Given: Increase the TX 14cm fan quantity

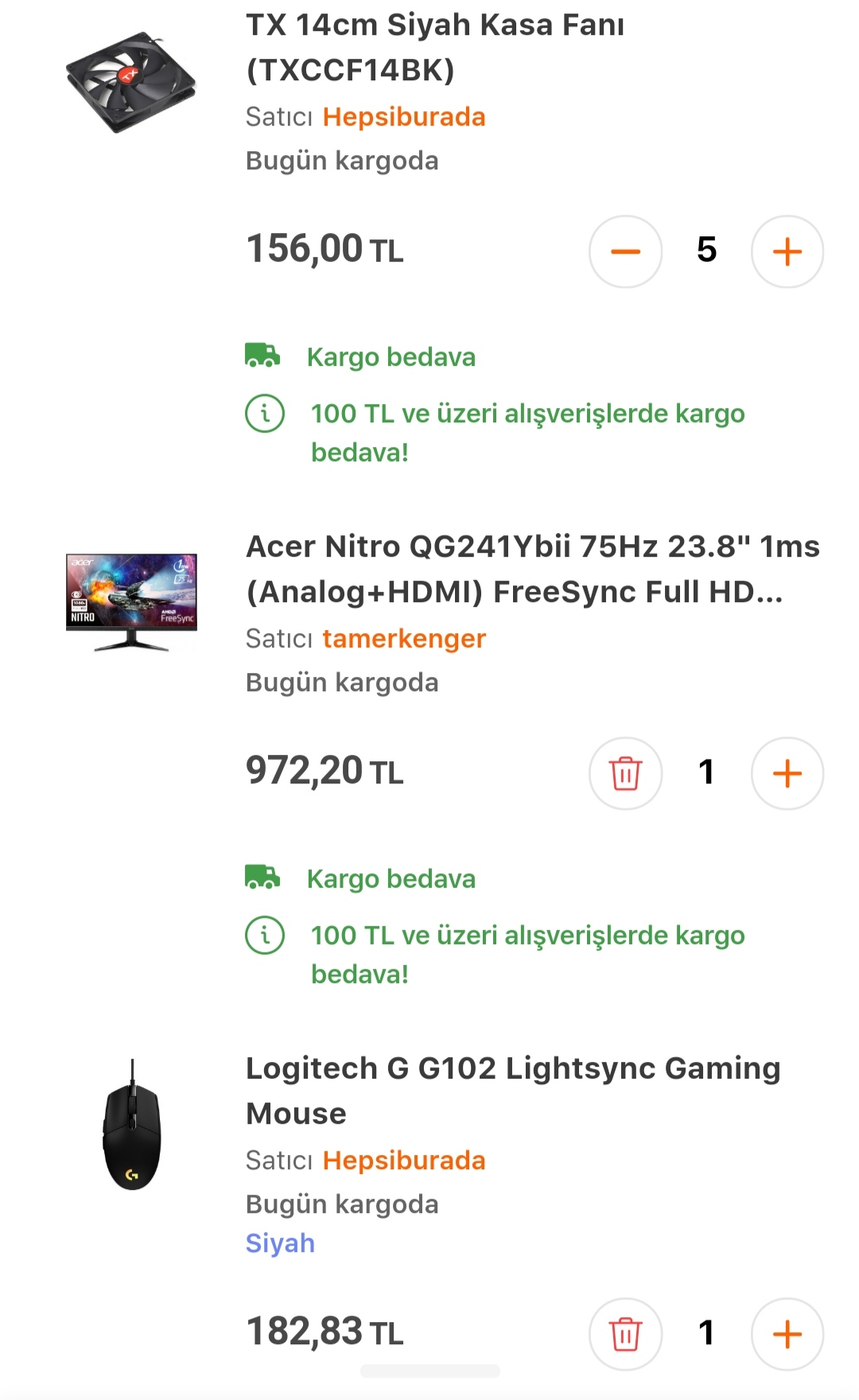Looking at the screenshot, I should [x=787, y=251].
